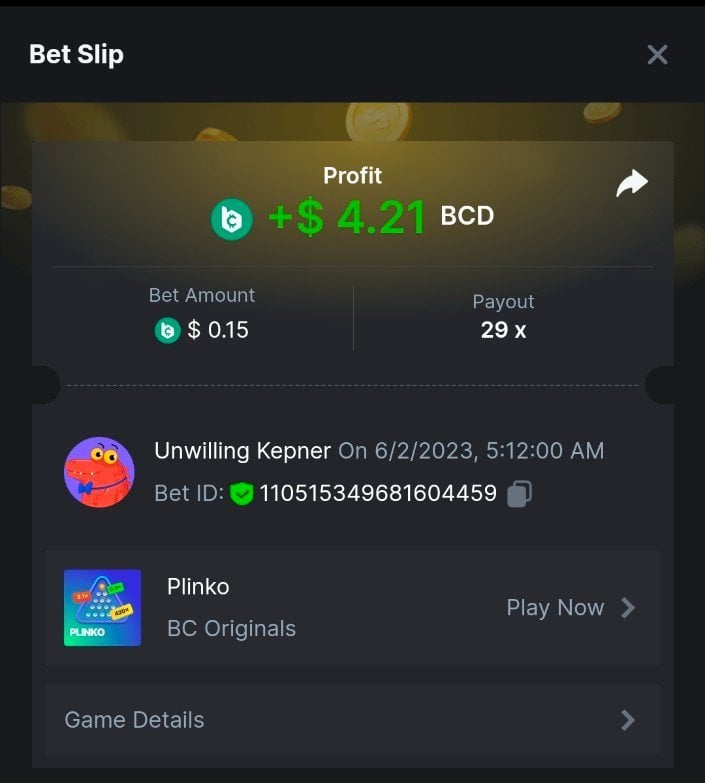705x783 pixels.
Task: Expand the Game Details row
Action: pyautogui.click(x=352, y=720)
